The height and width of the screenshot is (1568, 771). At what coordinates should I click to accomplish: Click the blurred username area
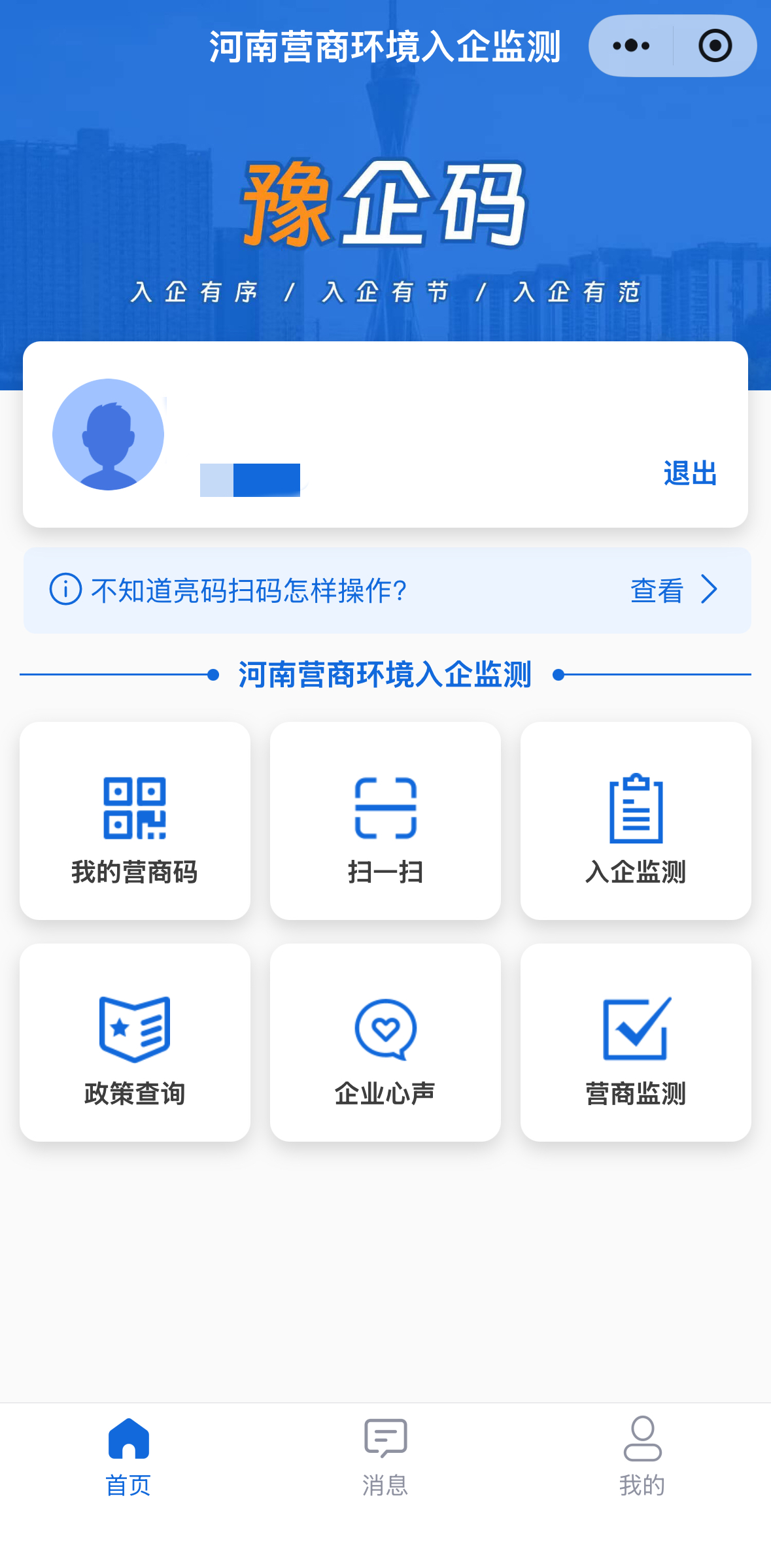point(249,479)
